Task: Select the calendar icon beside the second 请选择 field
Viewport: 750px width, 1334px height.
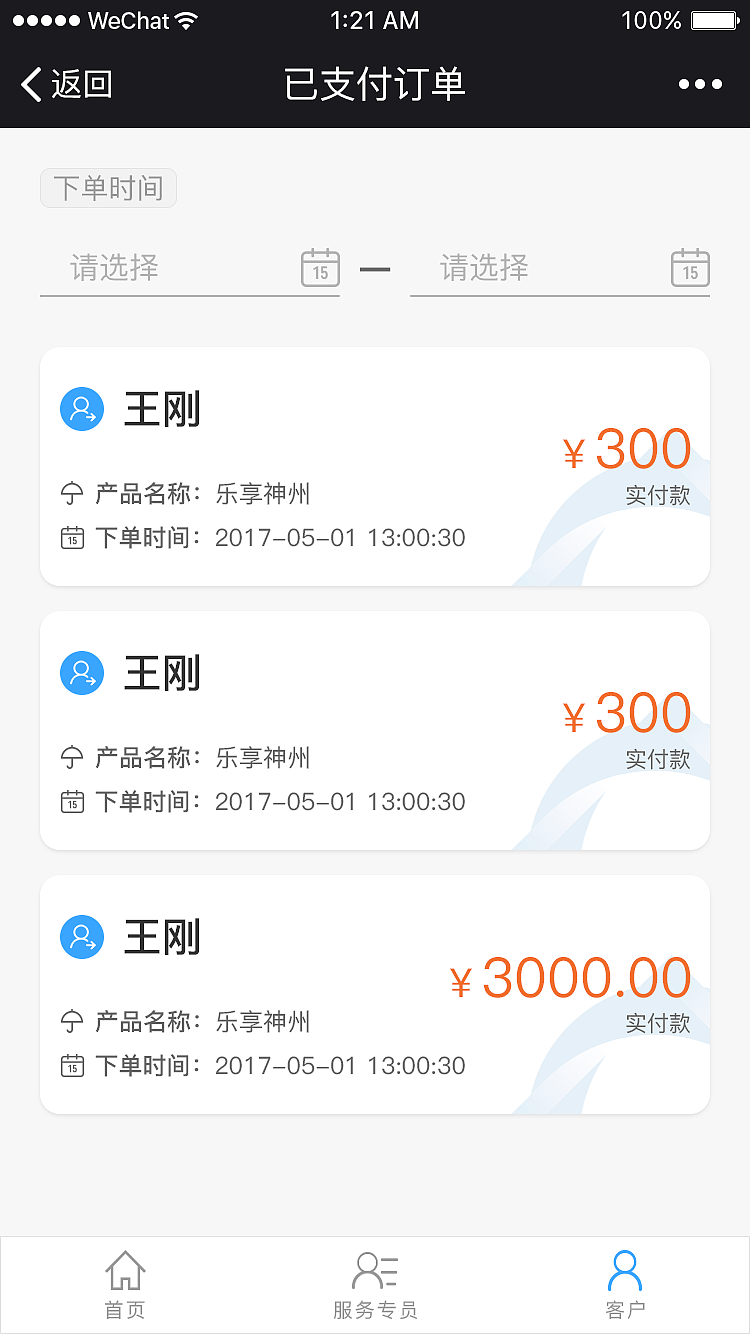Action: click(x=690, y=268)
